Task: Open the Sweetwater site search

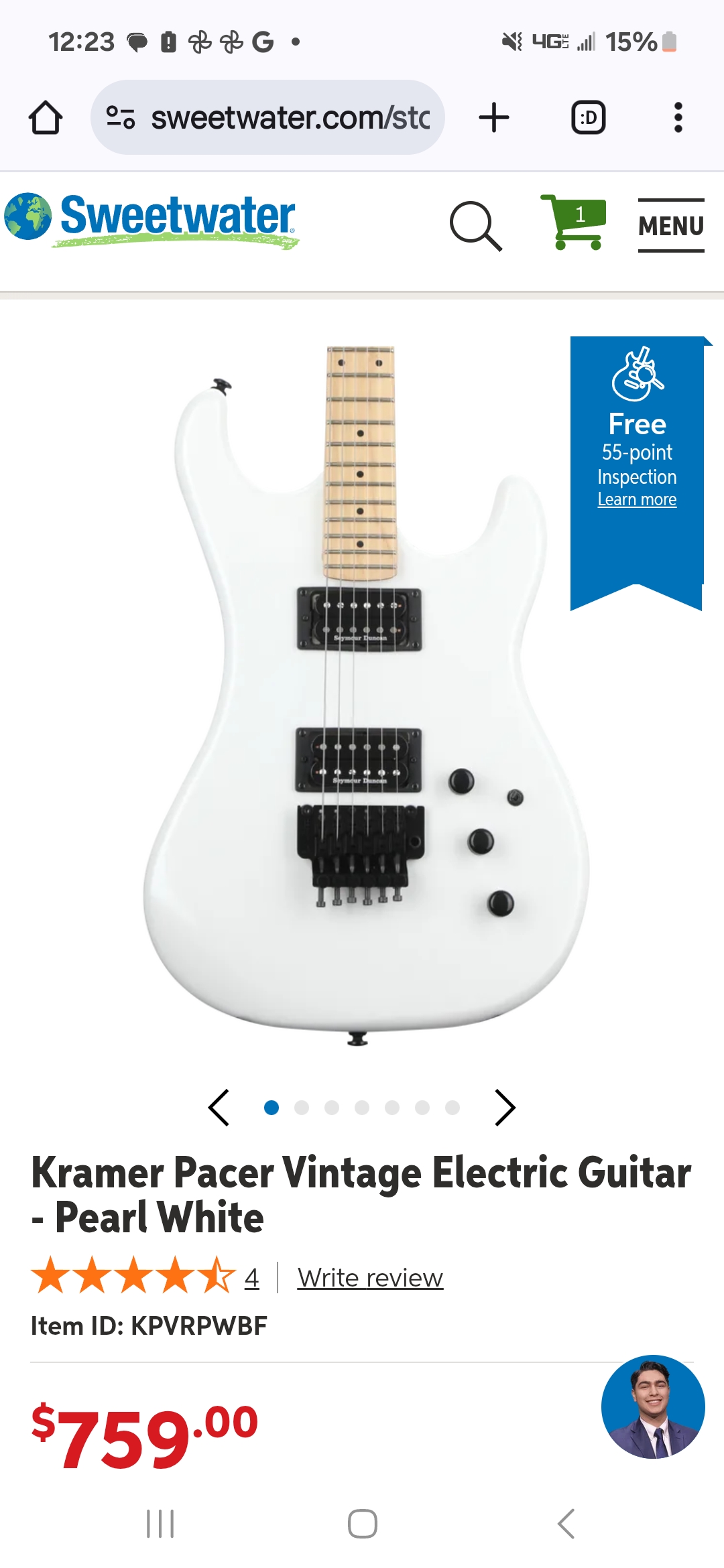Action: pos(475,226)
